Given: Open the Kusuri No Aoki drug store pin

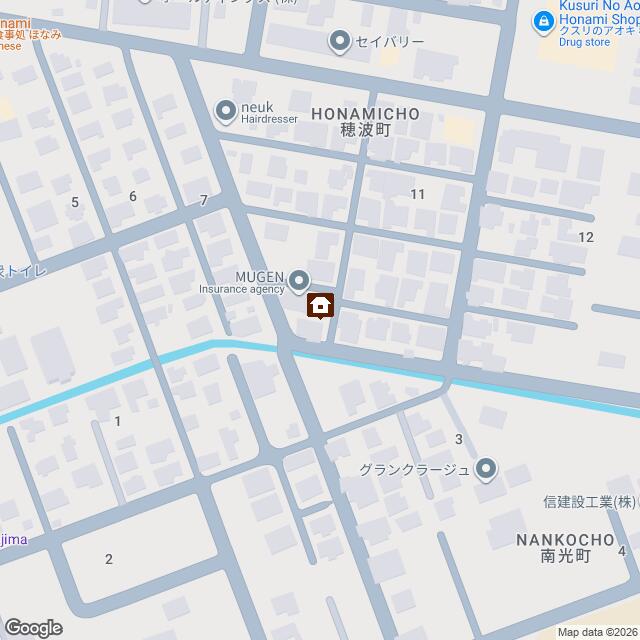Looking at the screenshot, I should pyautogui.click(x=543, y=20).
